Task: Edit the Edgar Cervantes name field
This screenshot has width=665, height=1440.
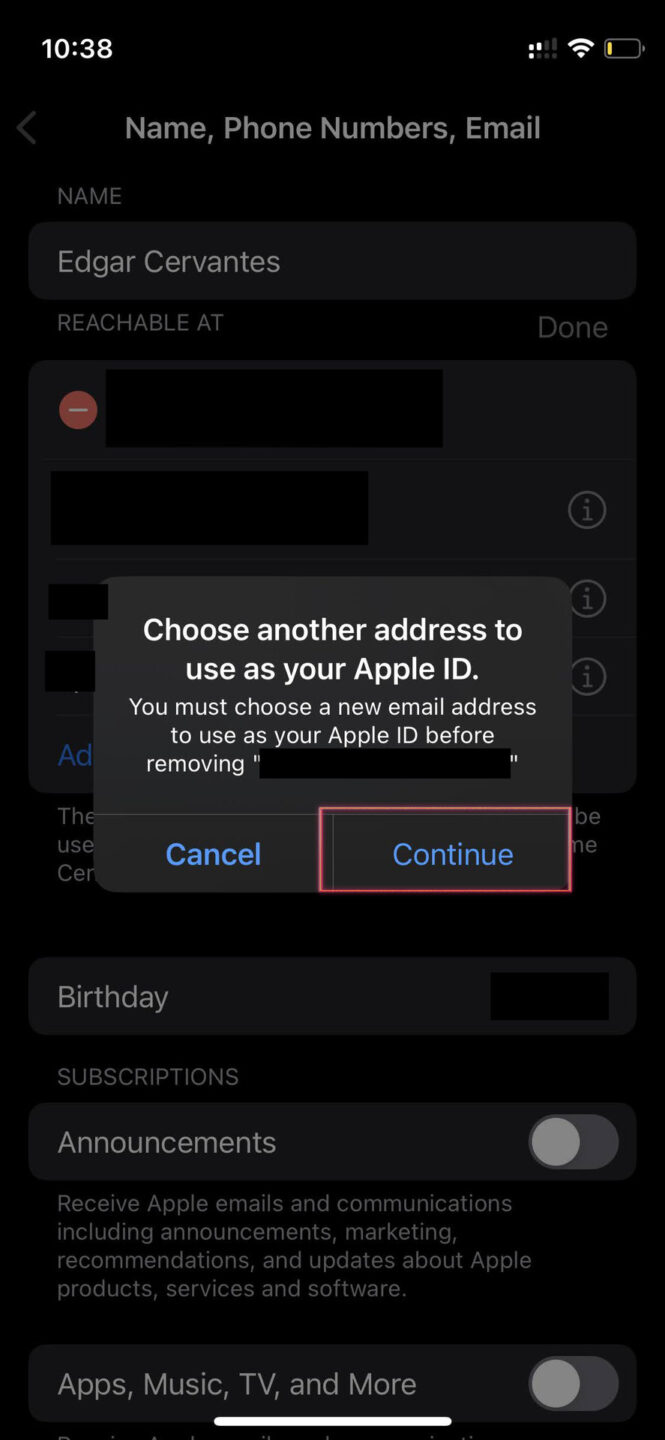Action: tap(332, 262)
